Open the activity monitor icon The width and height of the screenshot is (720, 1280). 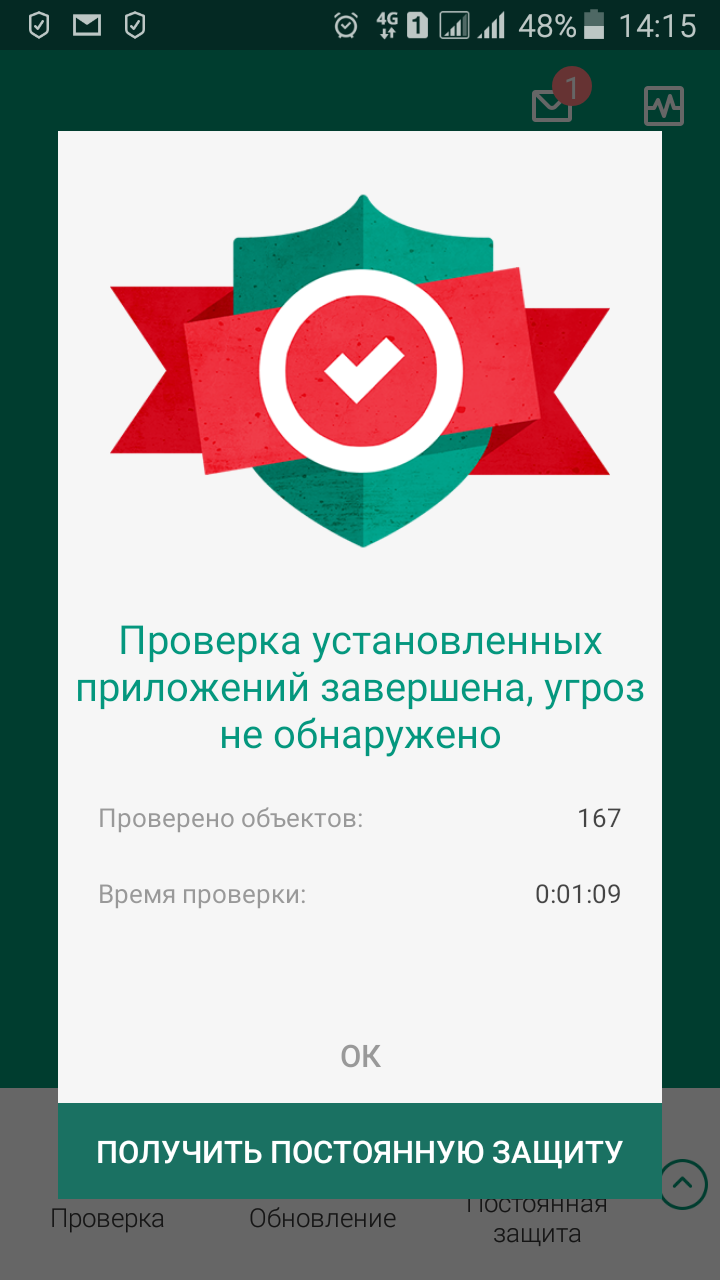pos(664,106)
